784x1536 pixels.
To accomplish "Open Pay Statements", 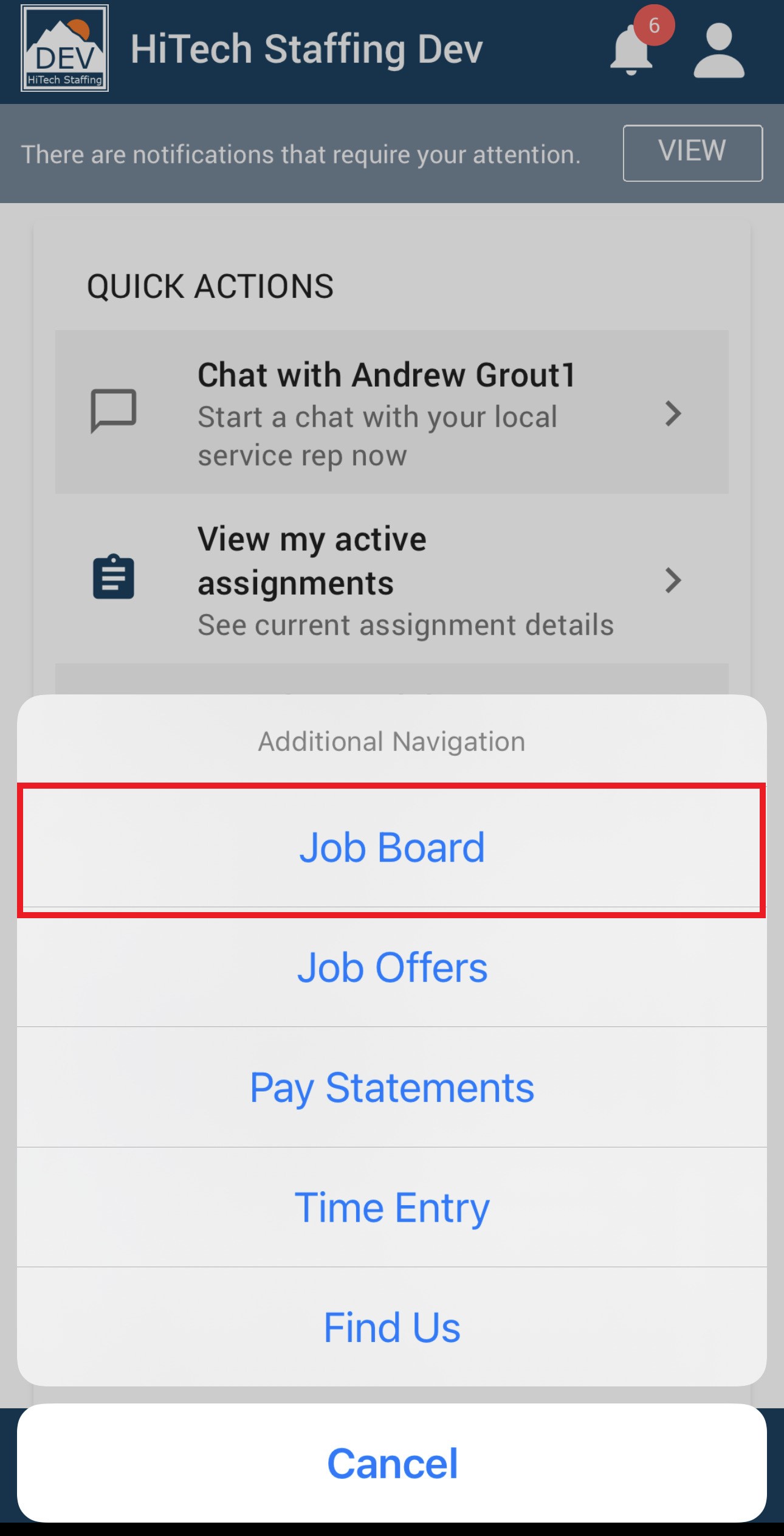I will click(392, 1087).
